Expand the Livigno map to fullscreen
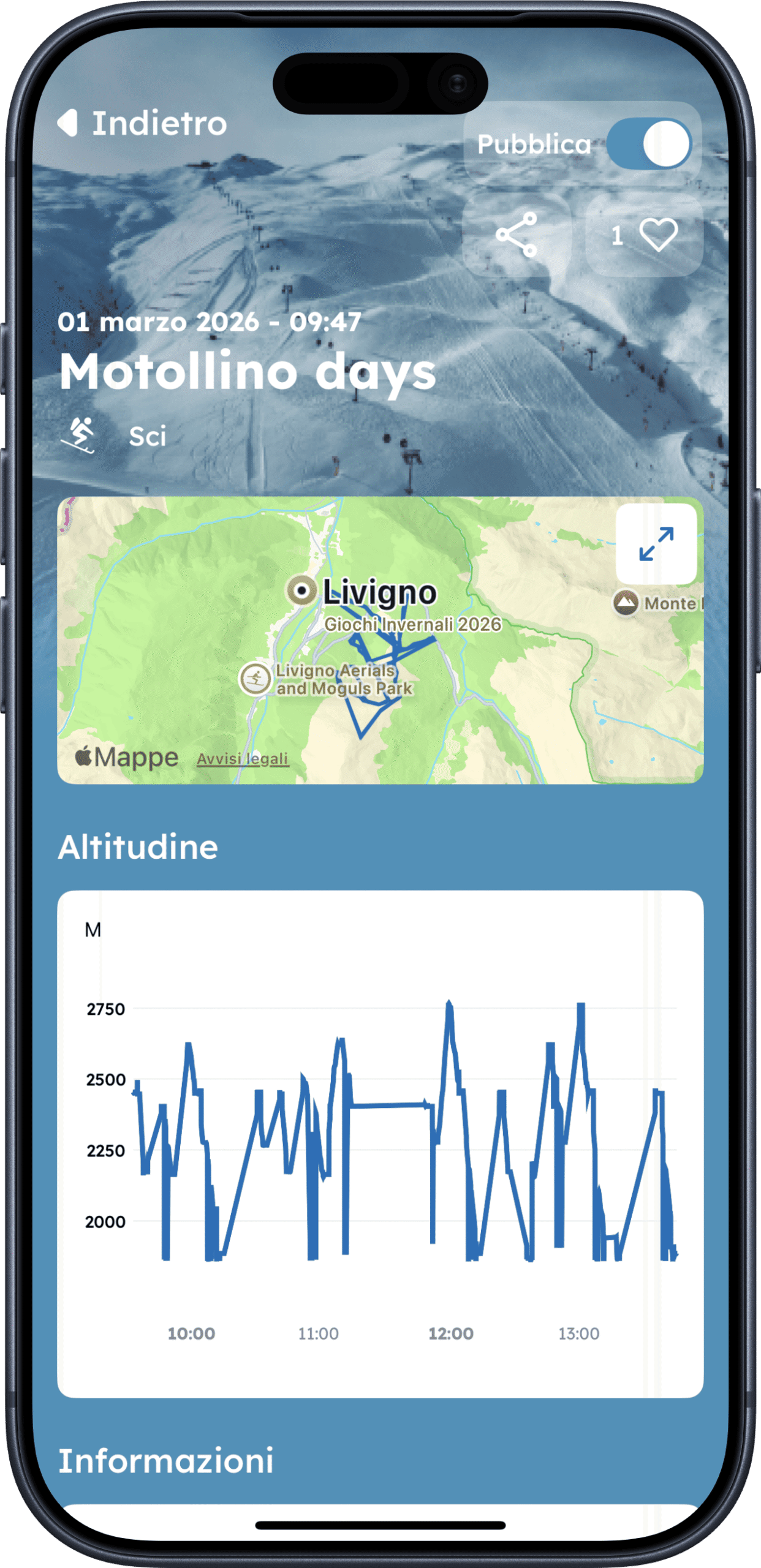Viewport: 761px width, 1568px height. click(656, 543)
